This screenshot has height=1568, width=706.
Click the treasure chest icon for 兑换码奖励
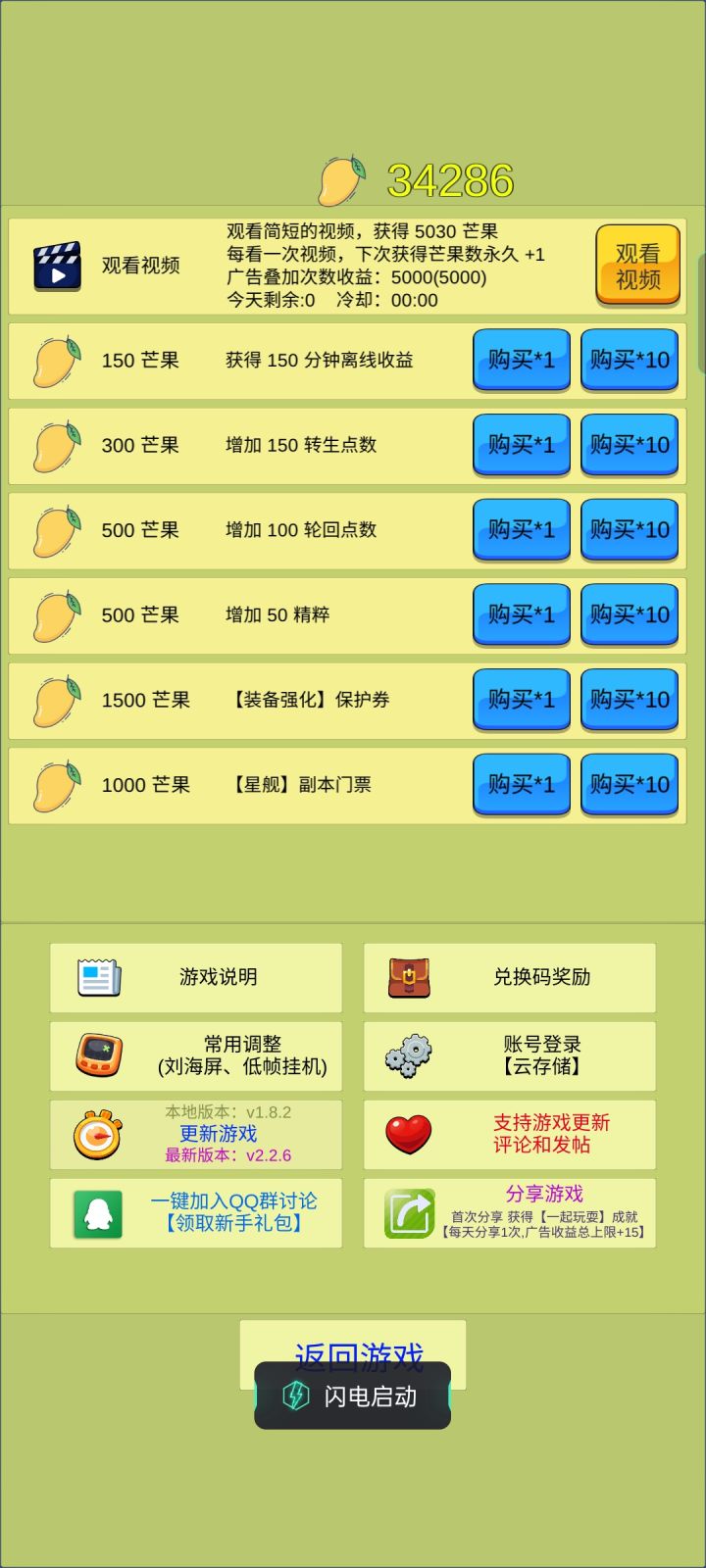411,977
